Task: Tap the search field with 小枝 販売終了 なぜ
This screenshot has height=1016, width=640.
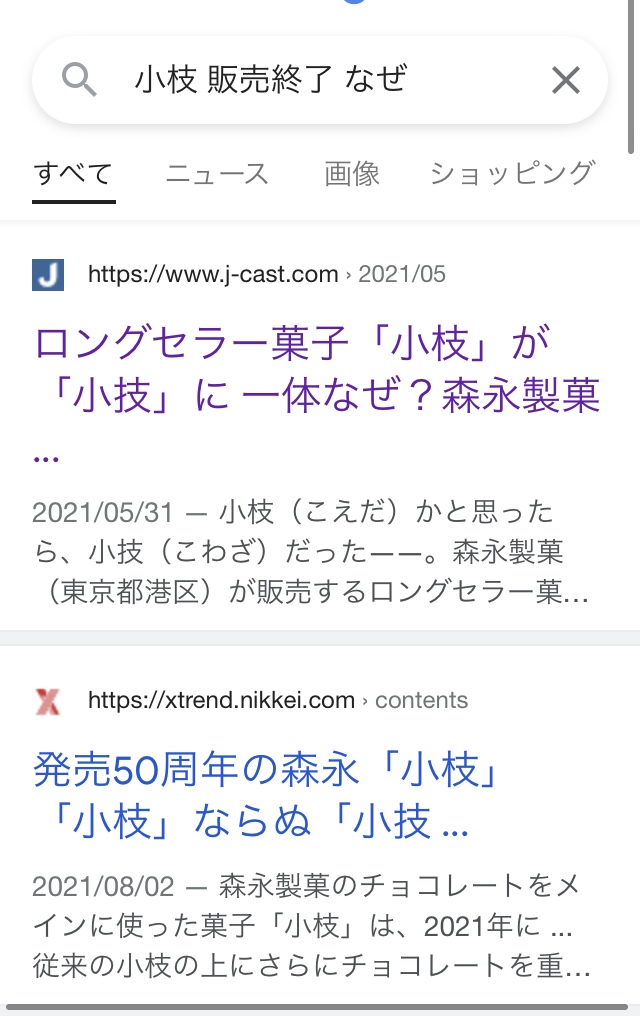Action: [x=300, y=79]
